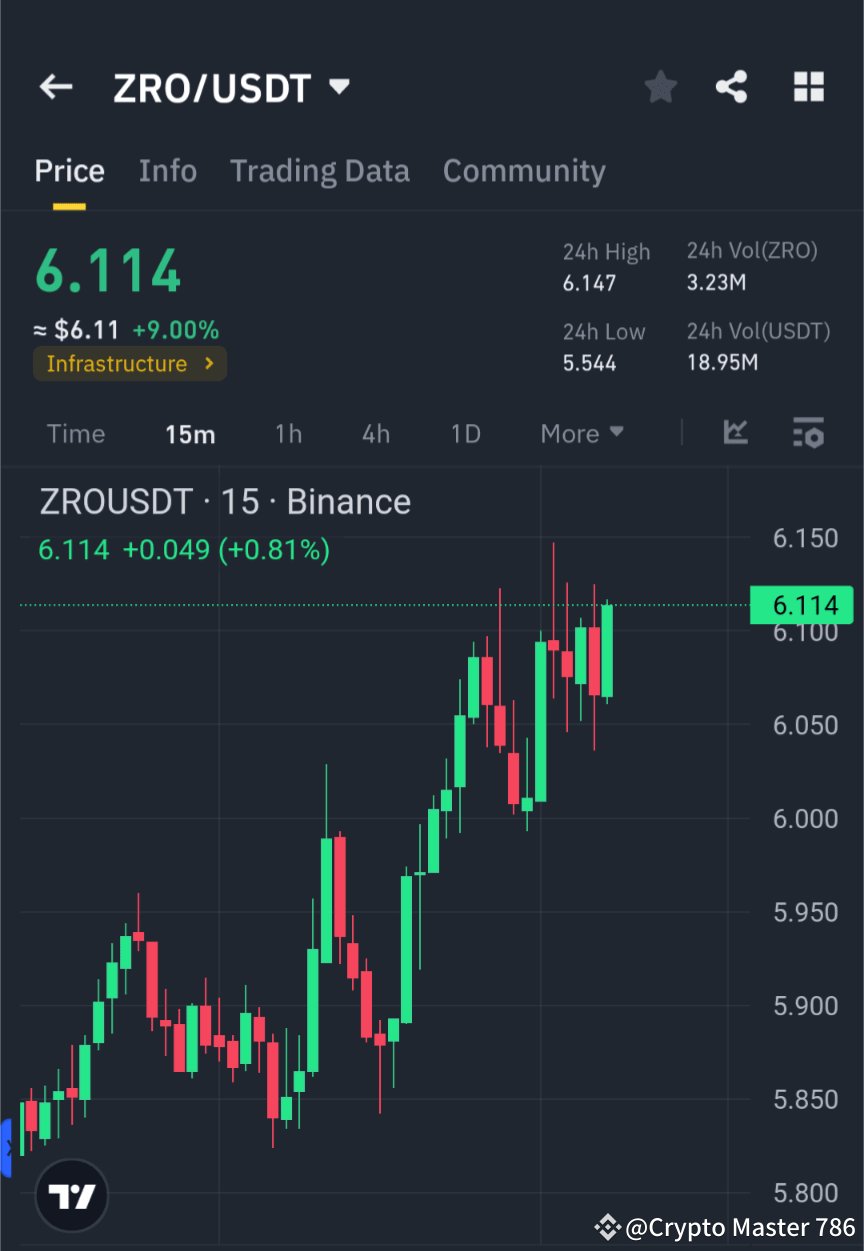Switch to the Trading Data tab
This screenshot has width=864, height=1251.
(x=319, y=170)
